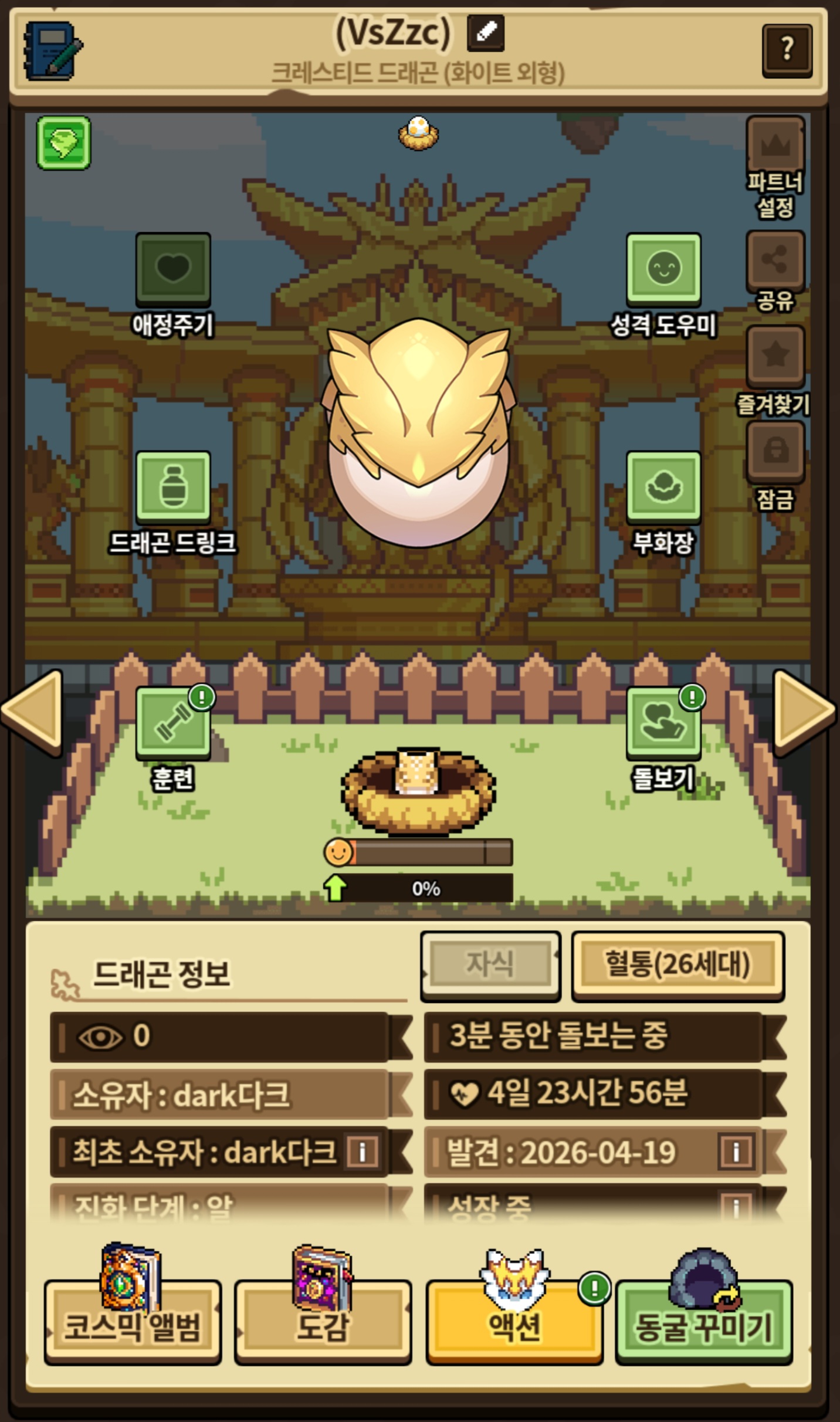This screenshot has width=840, height=1422.
Task: Edit the dragon name with pencil icon
Action: pyautogui.click(x=485, y=32)
